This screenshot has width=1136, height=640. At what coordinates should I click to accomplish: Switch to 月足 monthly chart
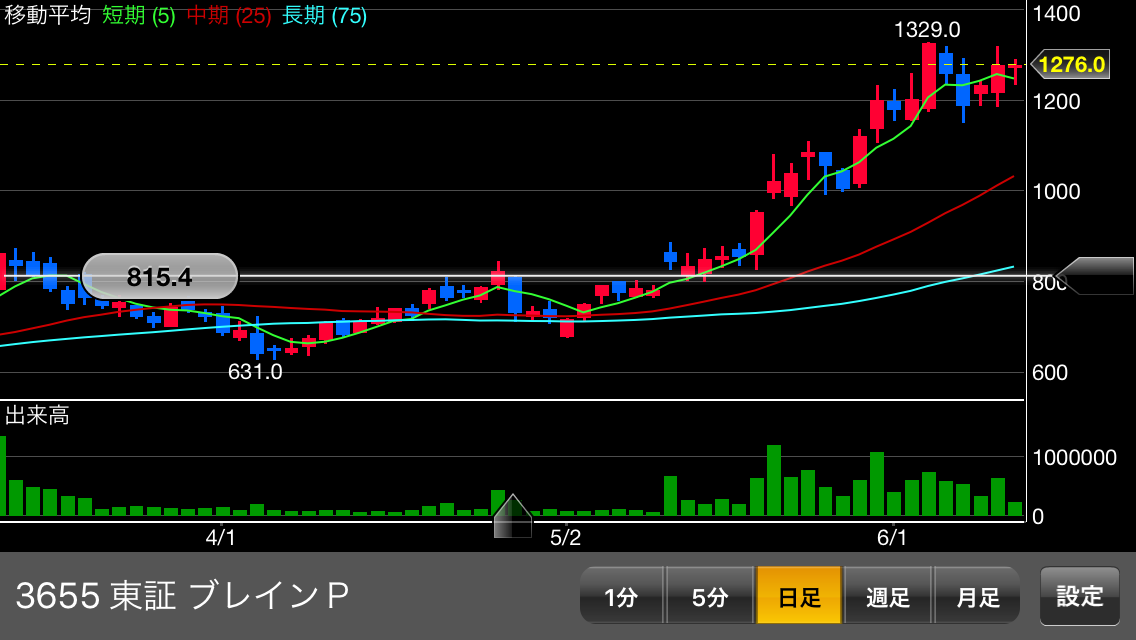coord(977,597)
